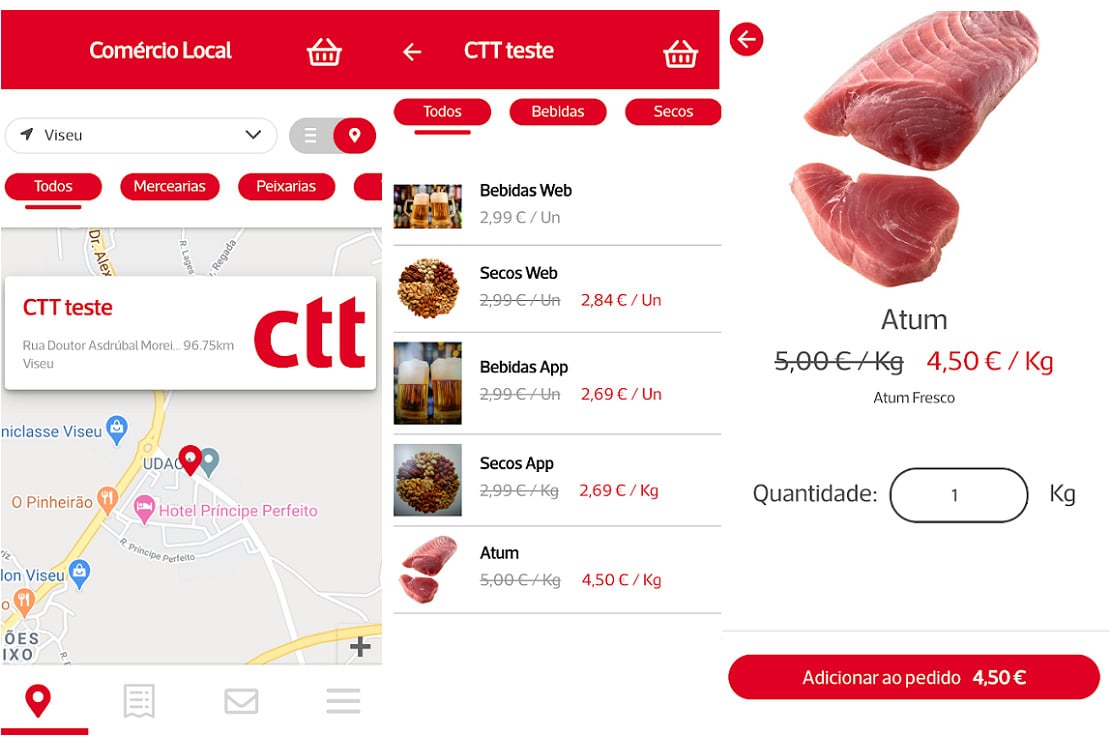Open the Secos App product
The width and height of the screenshot is (1110, 750).
556,478
